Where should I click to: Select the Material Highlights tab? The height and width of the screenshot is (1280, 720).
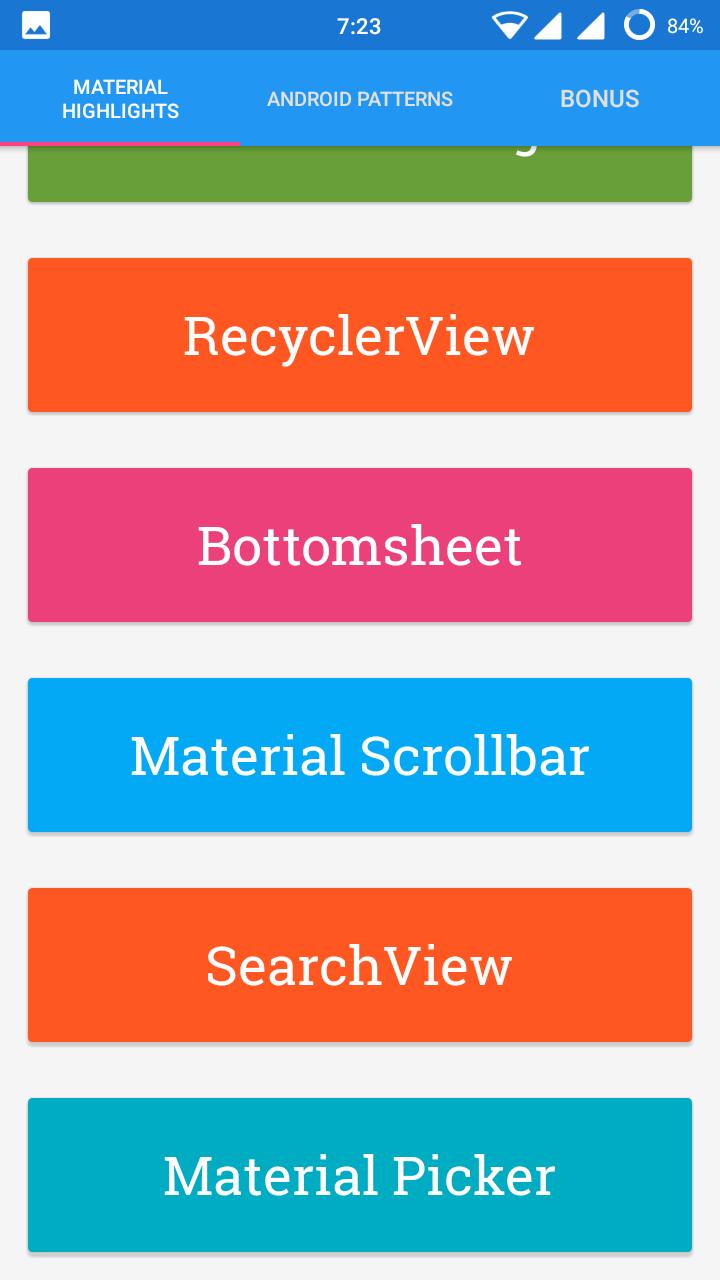tap(120, 99)
